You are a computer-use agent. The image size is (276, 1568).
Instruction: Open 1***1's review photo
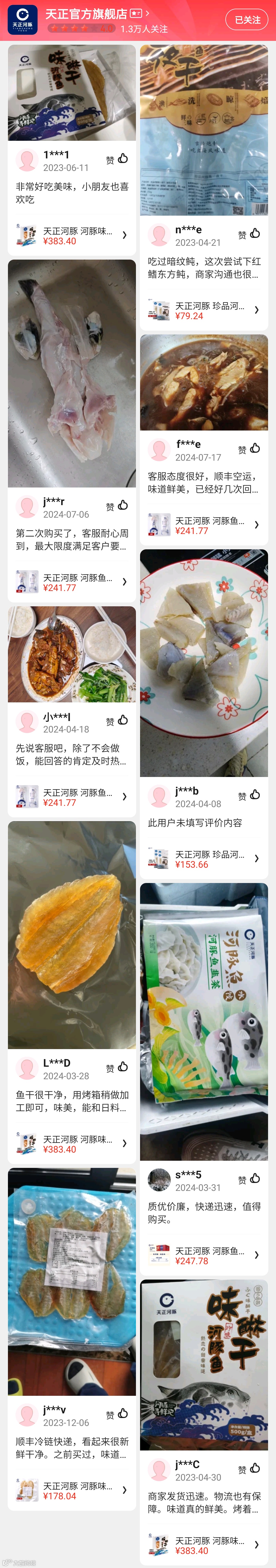pos(72,92)
